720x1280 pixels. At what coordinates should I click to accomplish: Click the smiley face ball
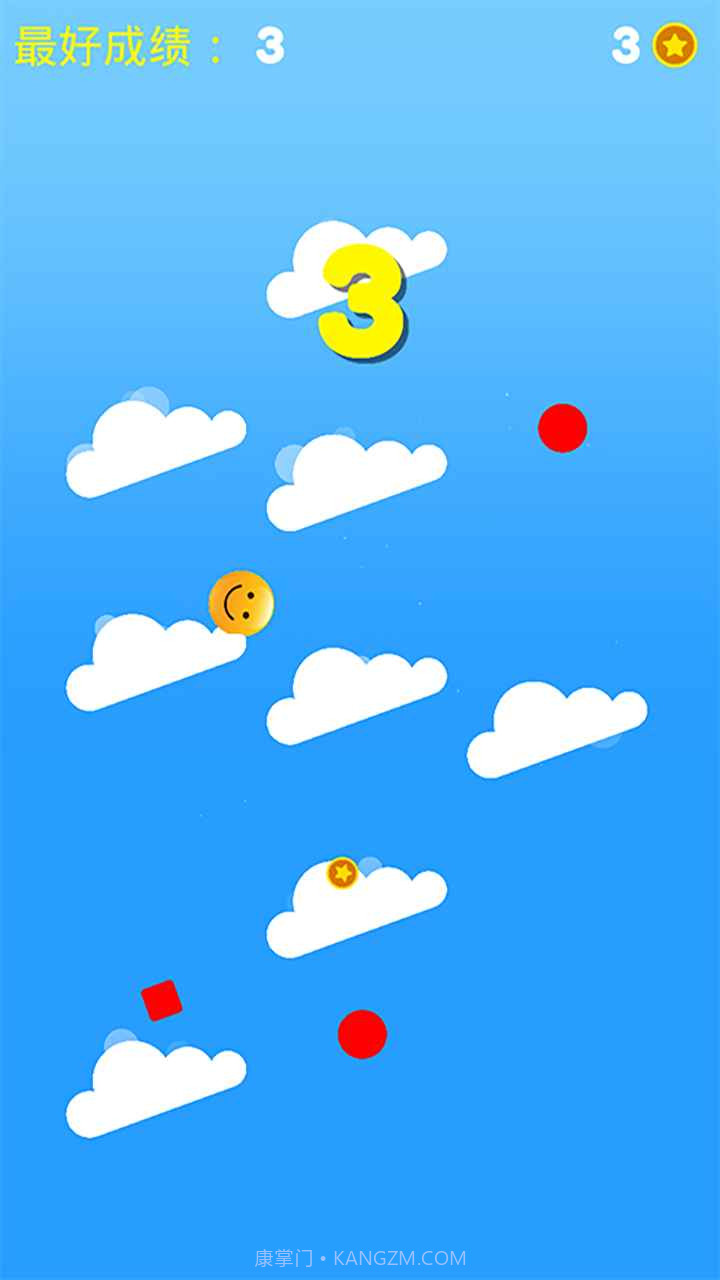click(x=242, y=600)
